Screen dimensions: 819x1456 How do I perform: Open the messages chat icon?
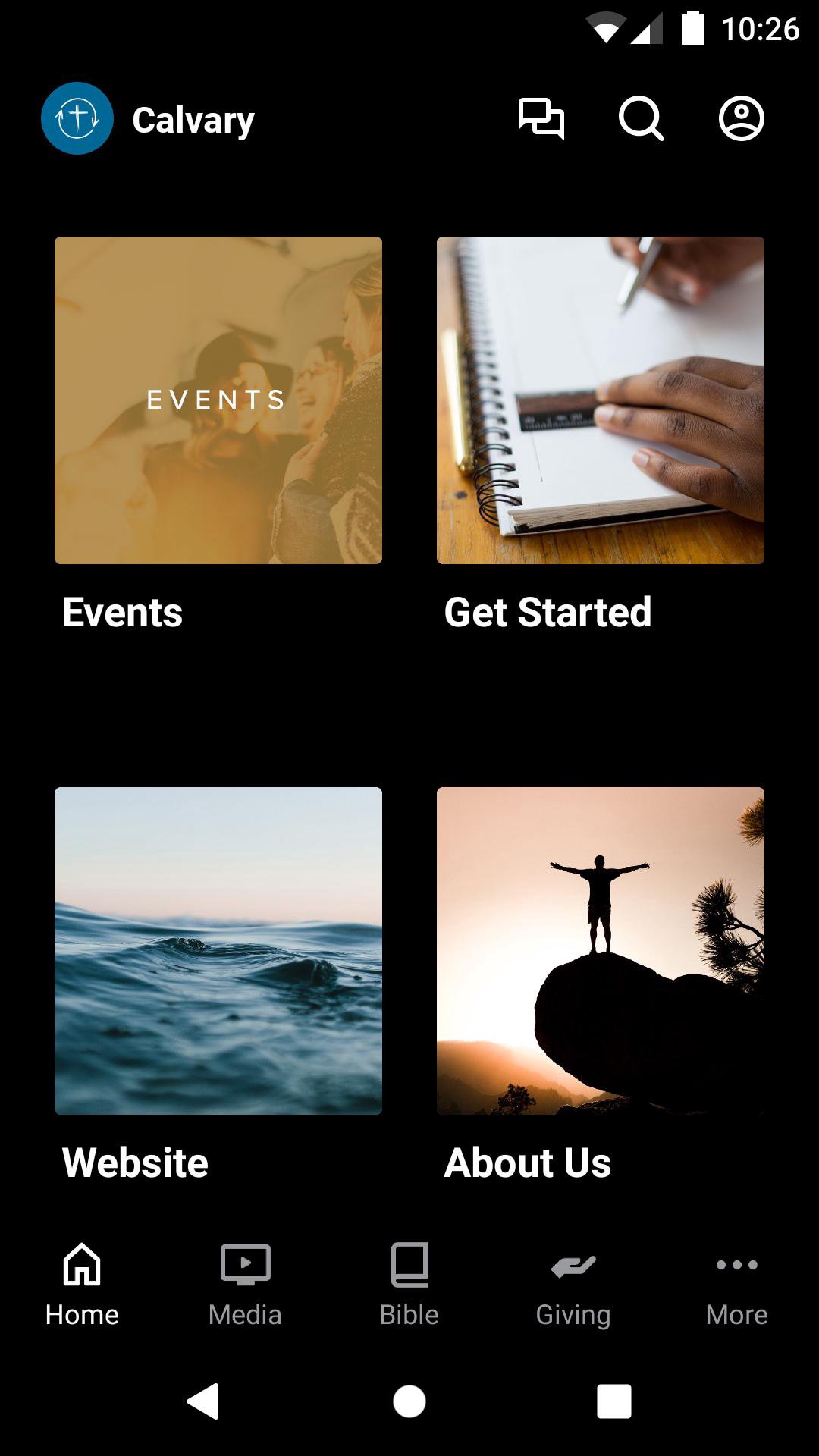click(x=541, y=119)
